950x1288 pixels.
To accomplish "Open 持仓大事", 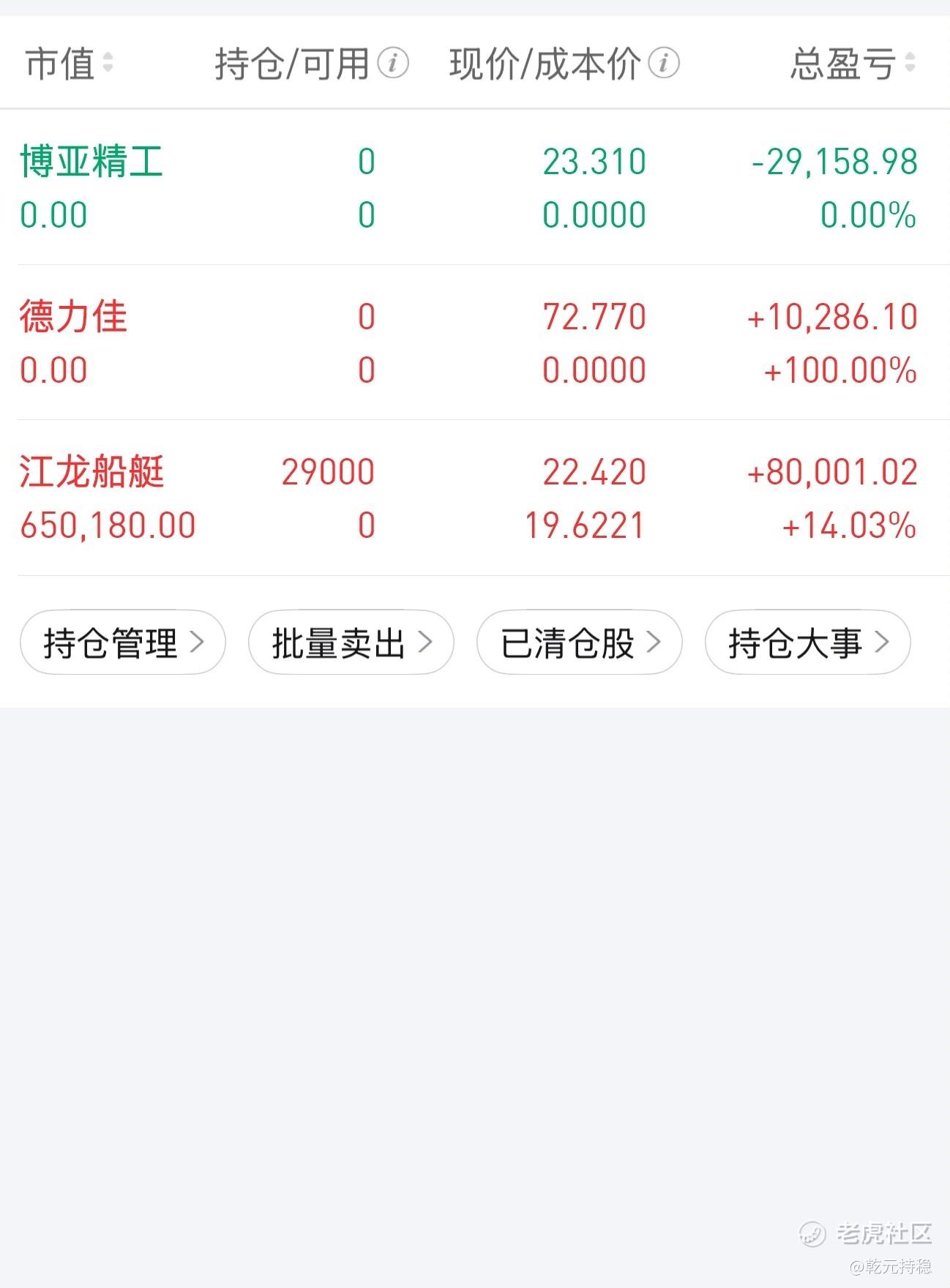I will pyautogui.click(x=807, y=643).
